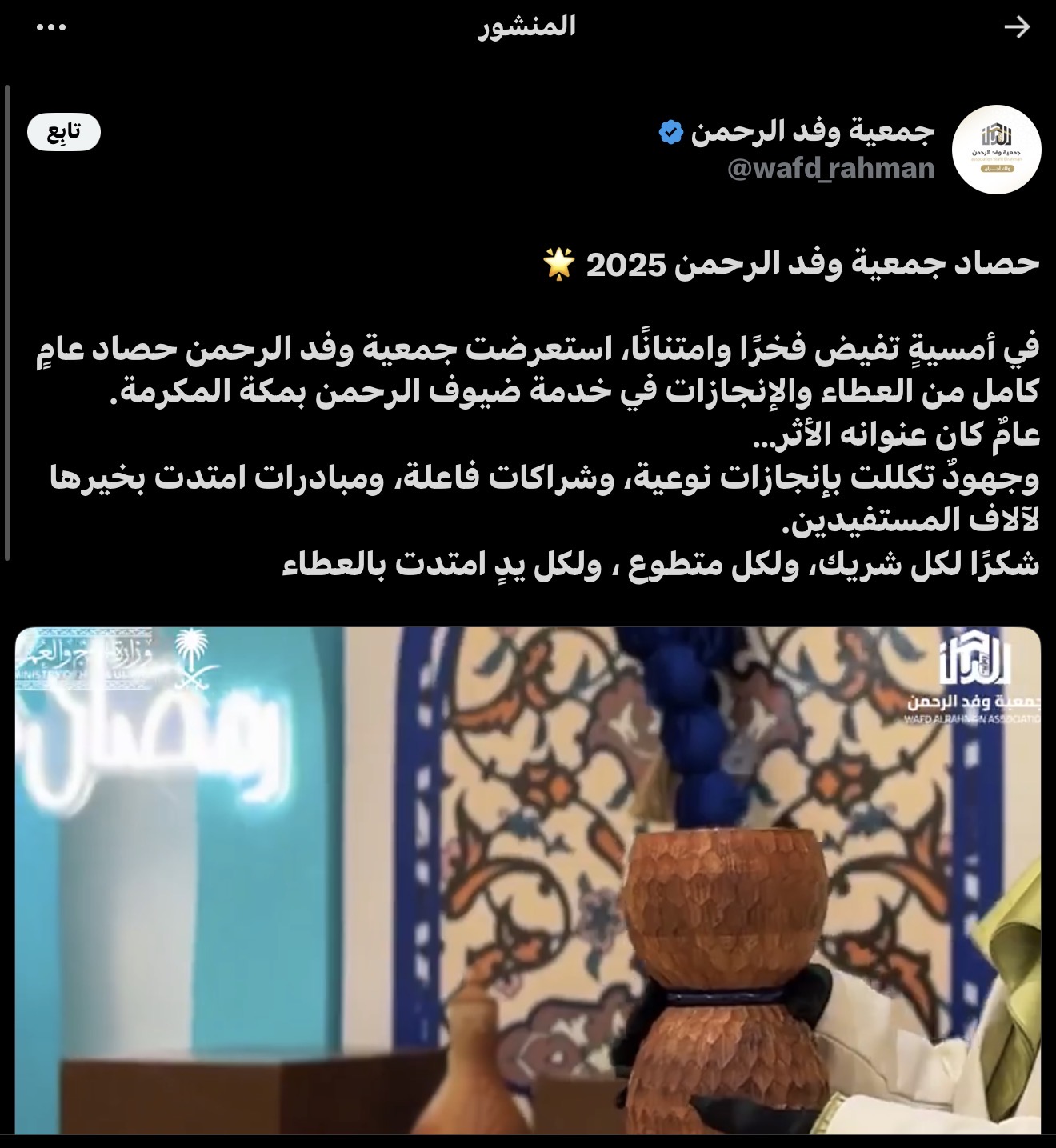Viewport: 1056px width, 1148px height.
Task: Open the جمعية وفد الرحمن profile picture
Action: (x=996, y=150)
